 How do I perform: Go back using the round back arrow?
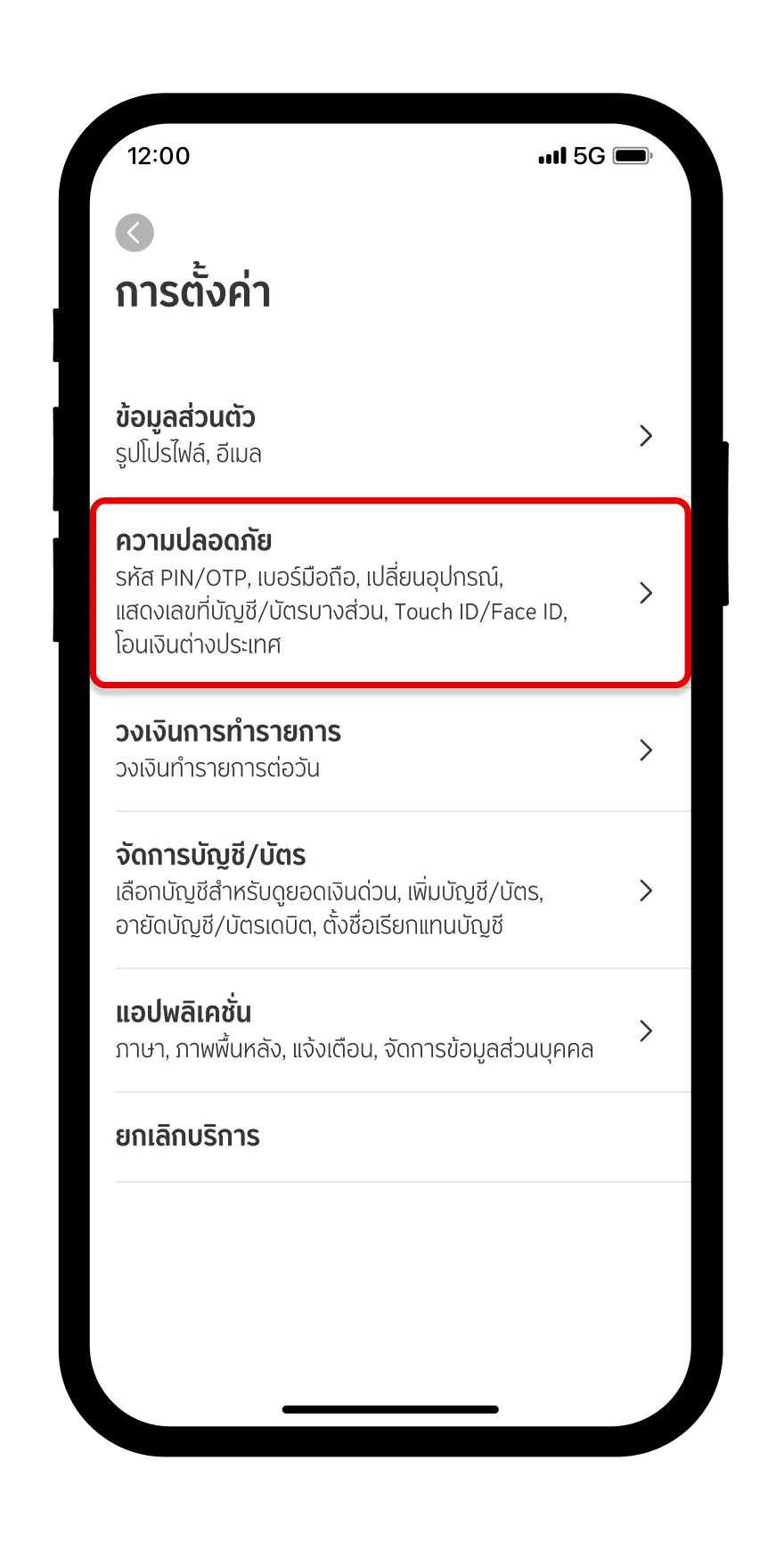(135, 233)
